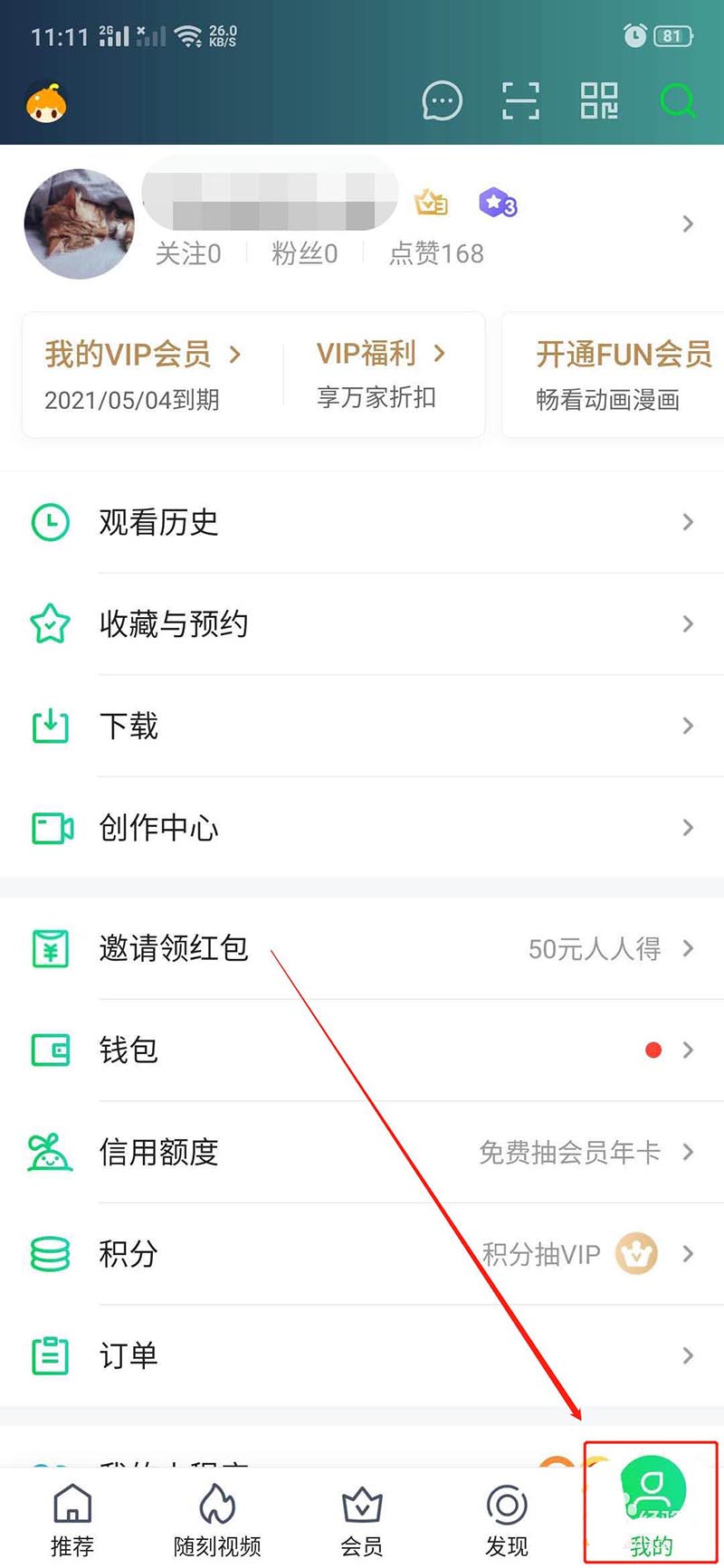The height and width of the screenshot is (1568, 724).
Task: Expand 我的VIP会员 with its arrow
Action: 237,355
